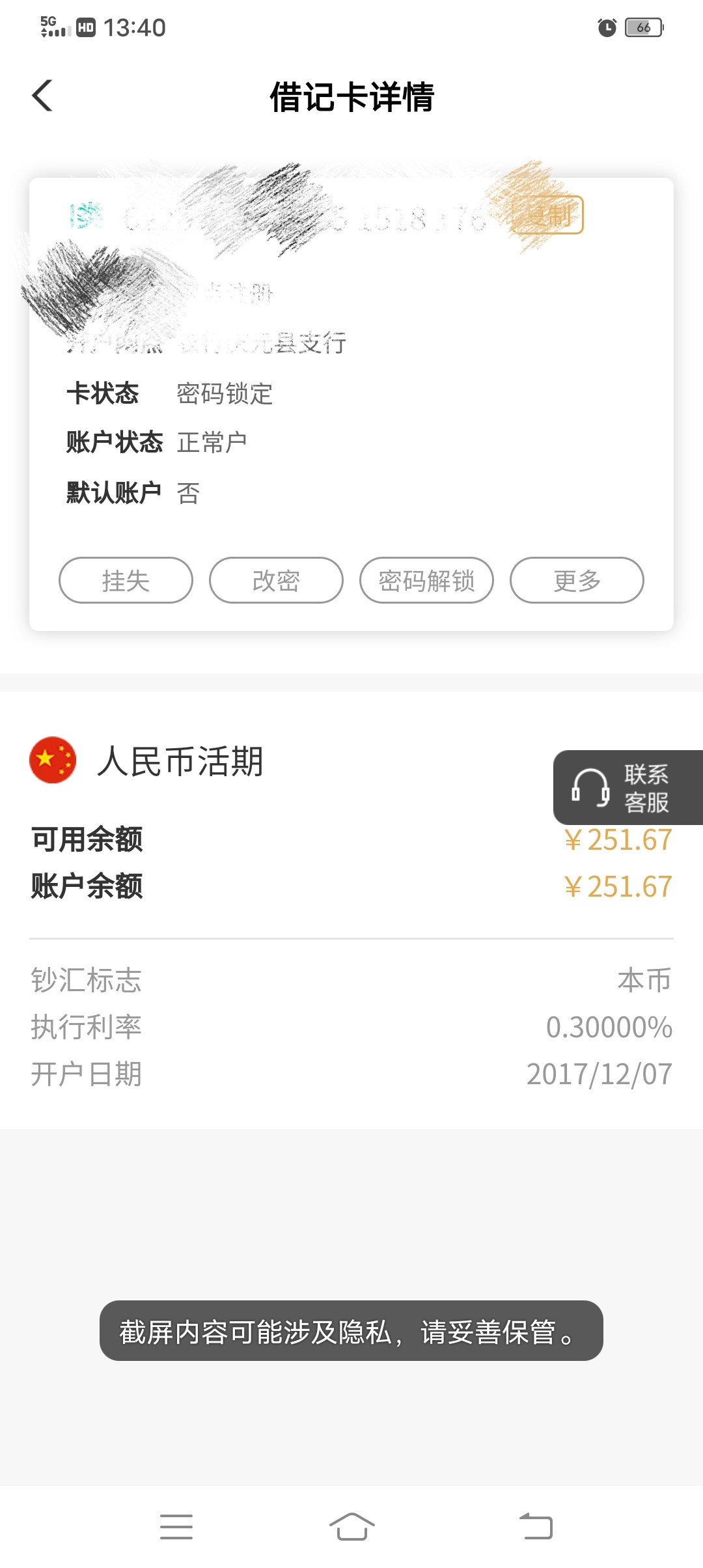Go back from the 借记卡详情 page
The image size is (703, 1568).
point(42,96)
